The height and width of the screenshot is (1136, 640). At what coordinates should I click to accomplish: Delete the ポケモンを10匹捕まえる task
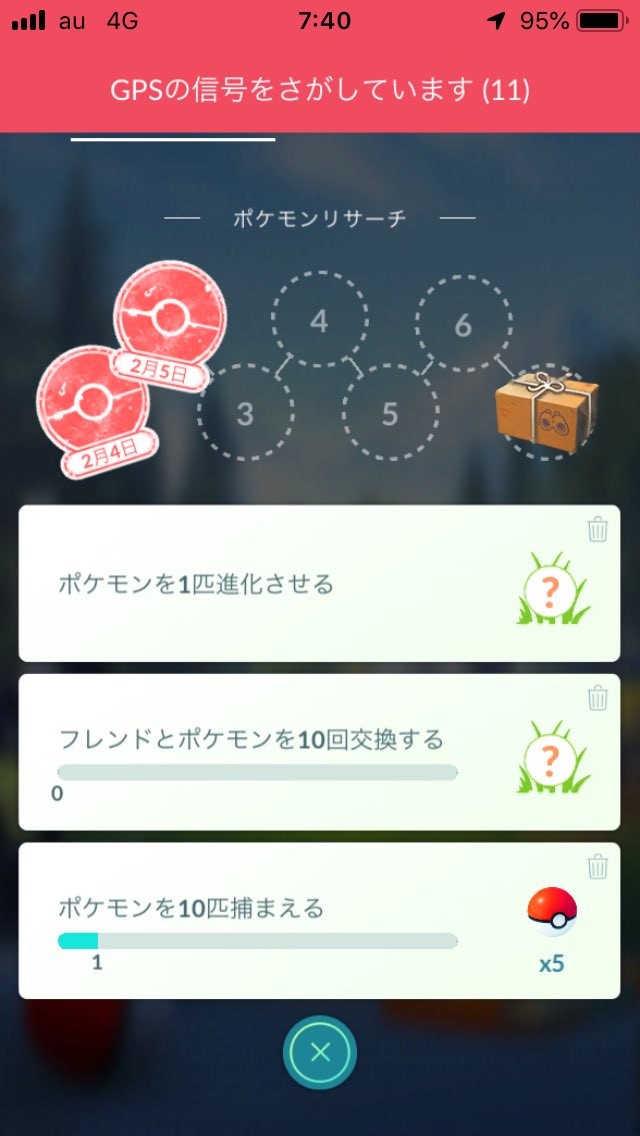[x=597, y=867]
